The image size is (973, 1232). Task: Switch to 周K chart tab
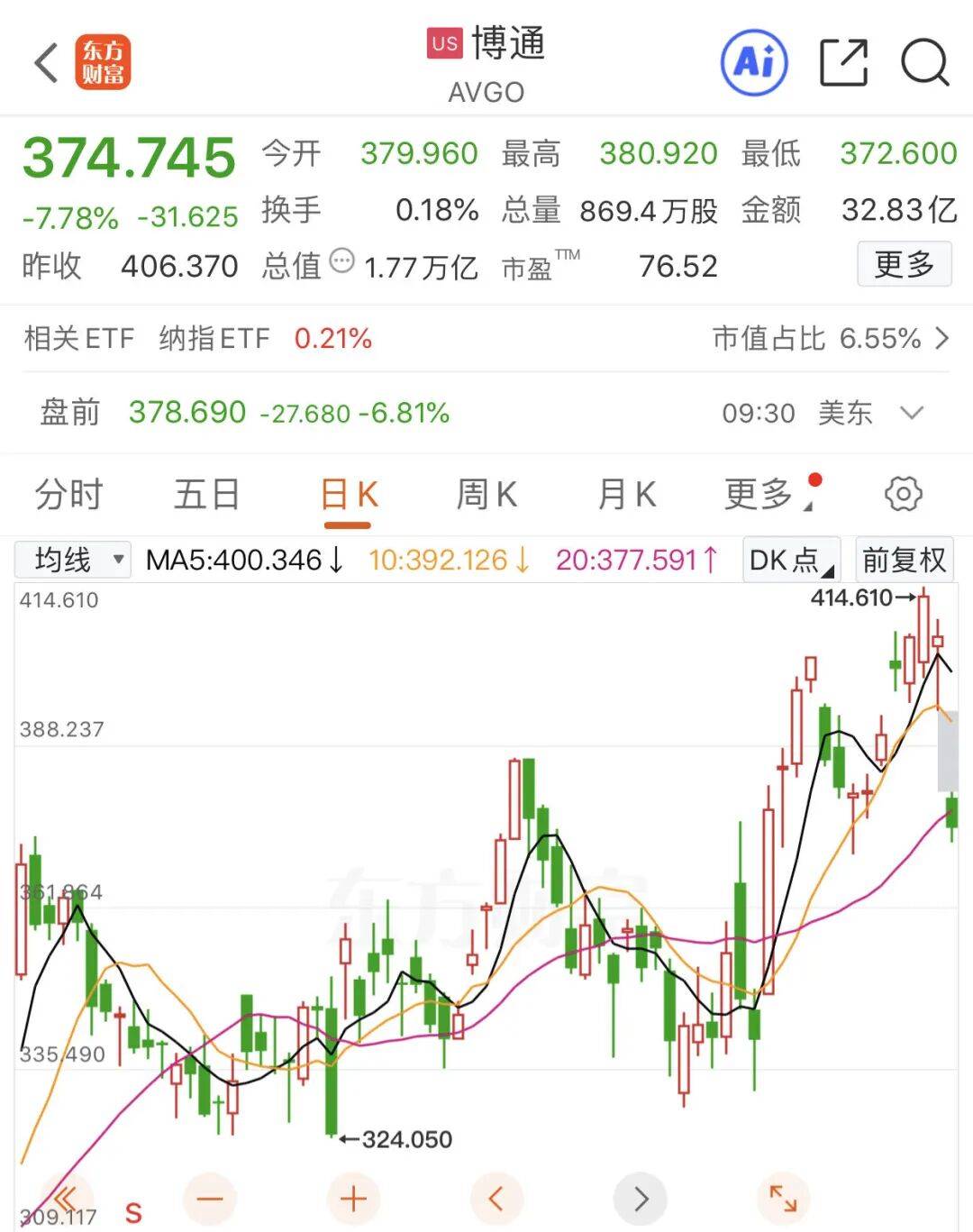pyautogui.click(x=486, y=494)
